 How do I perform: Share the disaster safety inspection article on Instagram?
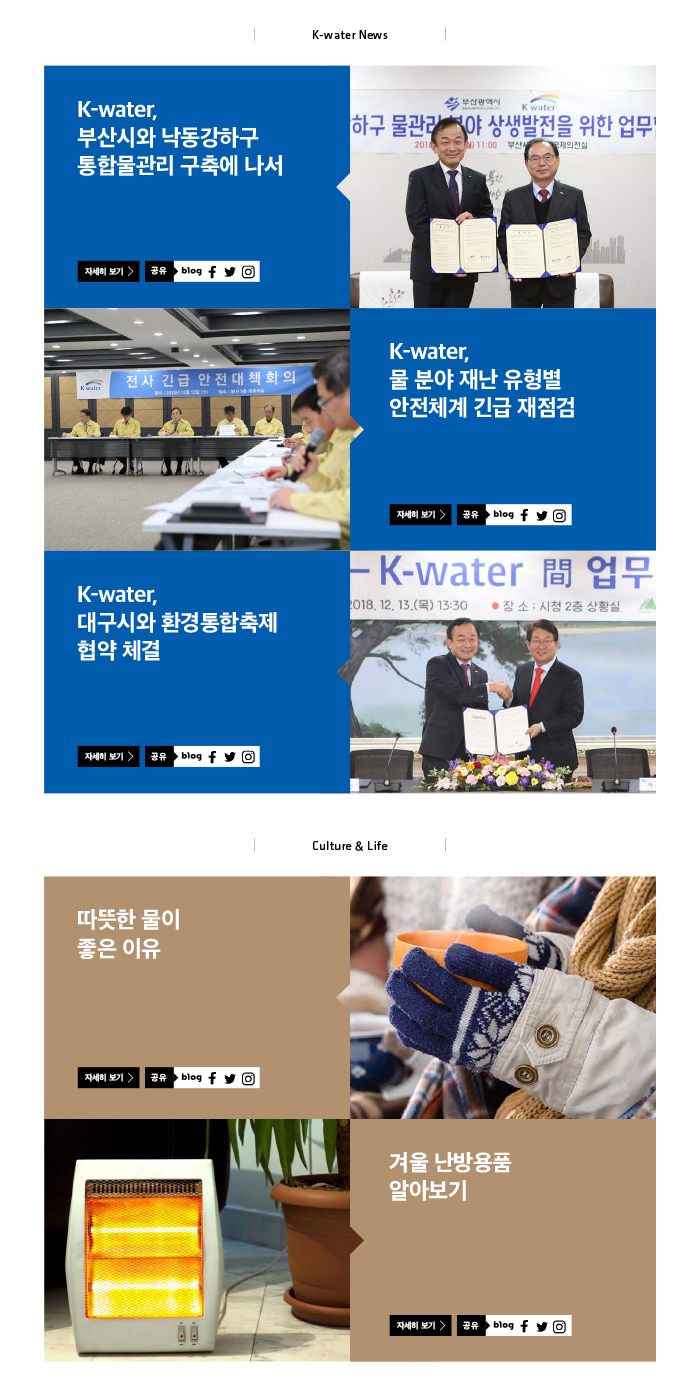560,516
